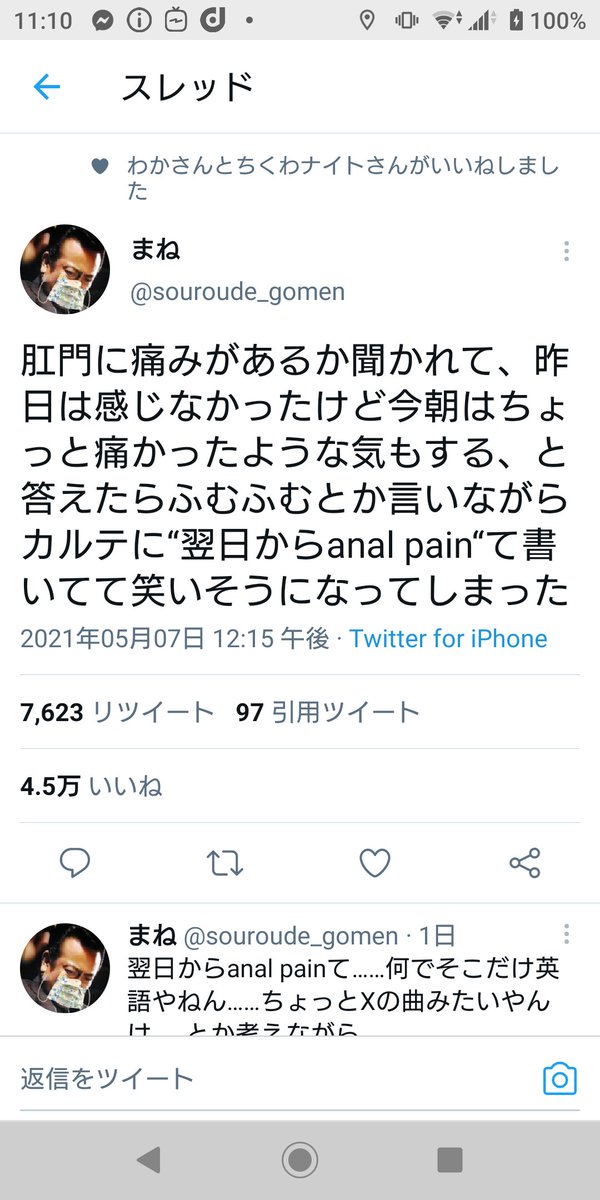This screenshot has height=1200, width=600.
Task: Open the @souroude_gomen handle on the main tweet
Action: coord(238,292)
